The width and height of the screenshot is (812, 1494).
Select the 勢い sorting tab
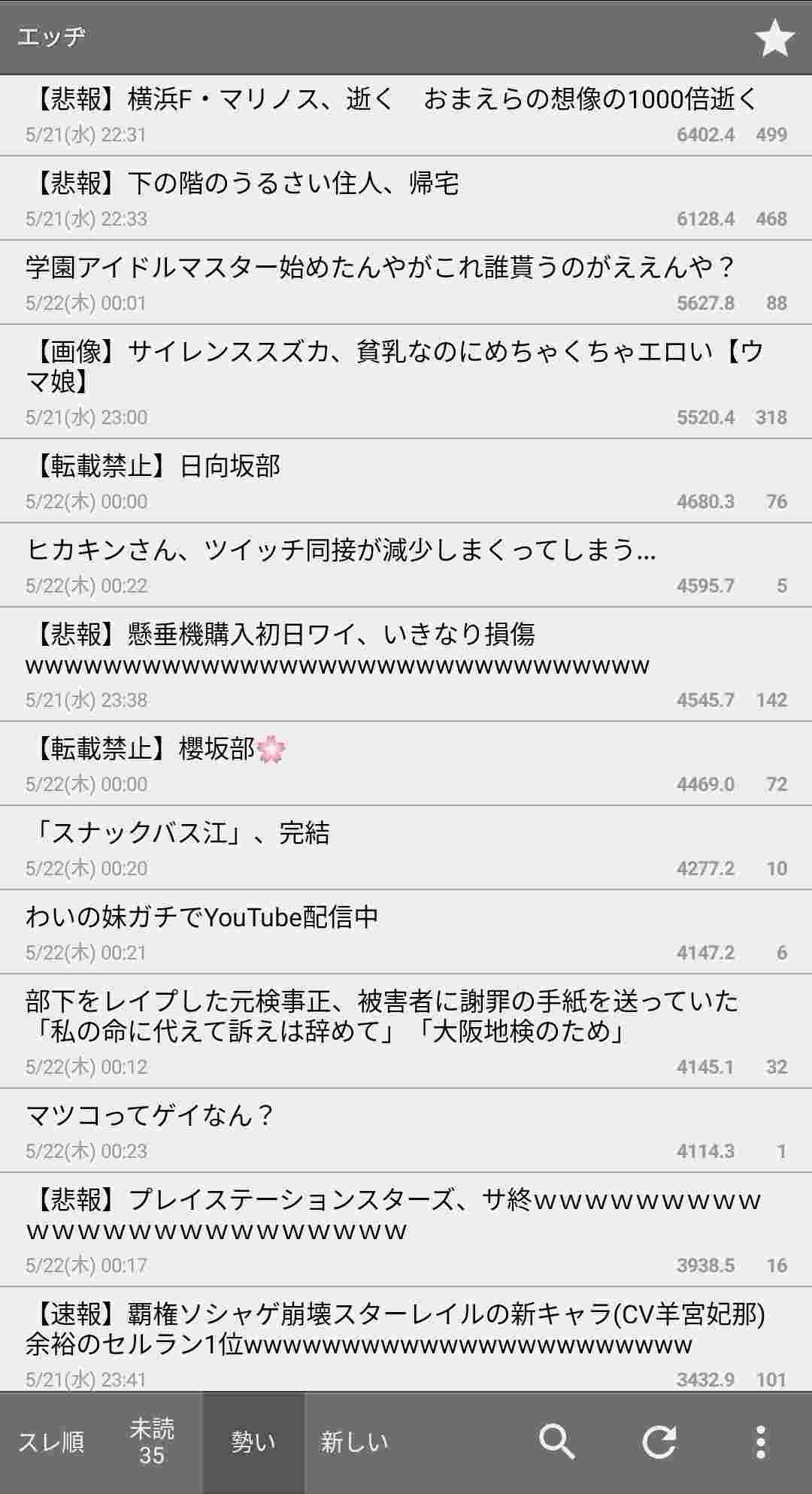[253, 1441]
